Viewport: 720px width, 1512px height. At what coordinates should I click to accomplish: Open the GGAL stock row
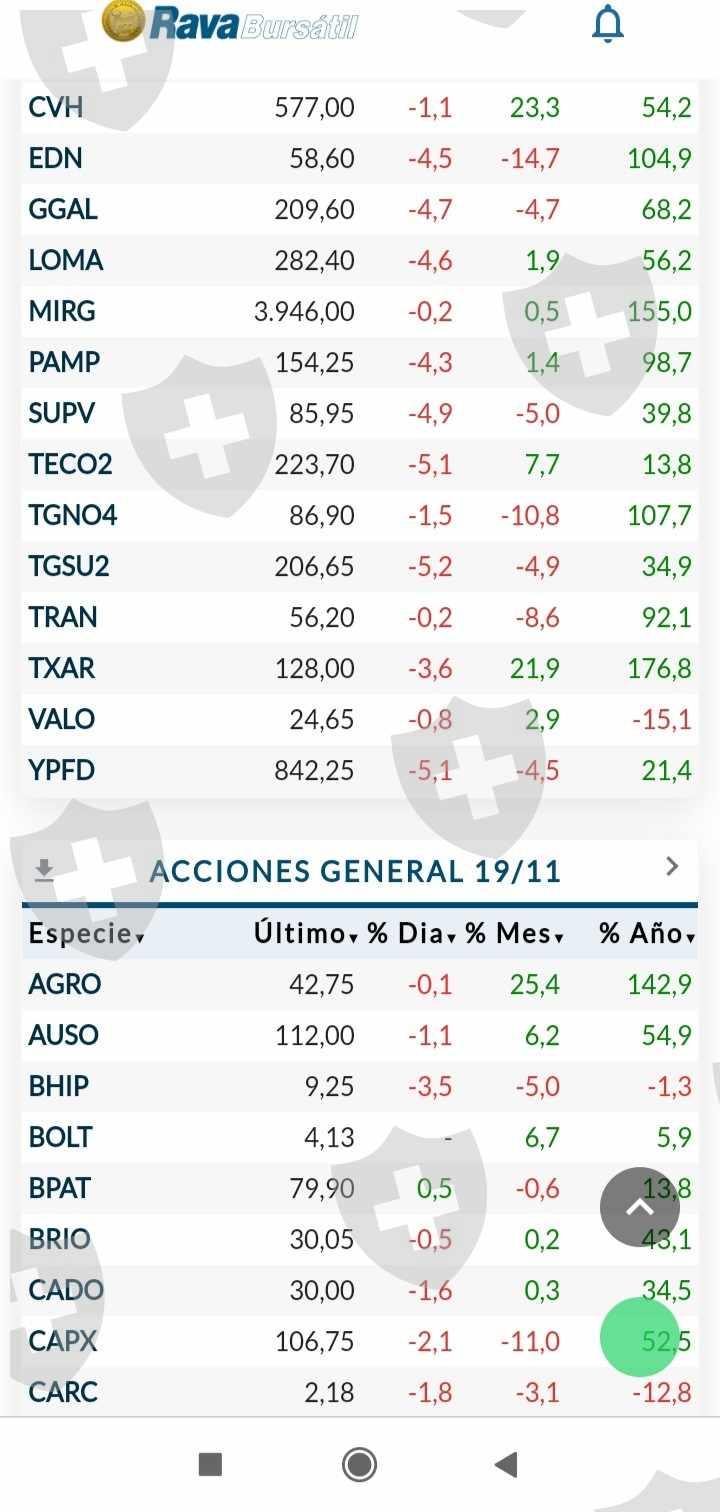click(x=360, y=210)
